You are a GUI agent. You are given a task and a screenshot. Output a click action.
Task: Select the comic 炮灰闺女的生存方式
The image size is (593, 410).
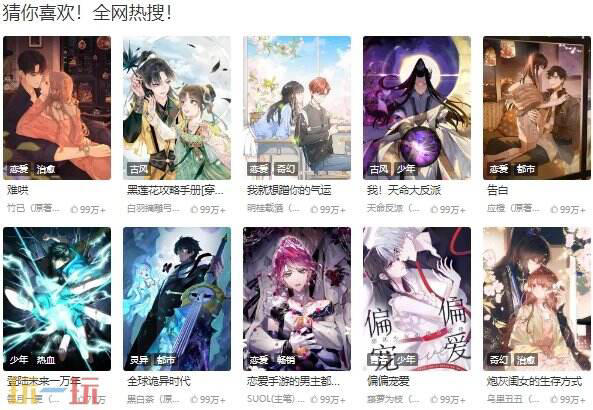[x=537, y=299]
